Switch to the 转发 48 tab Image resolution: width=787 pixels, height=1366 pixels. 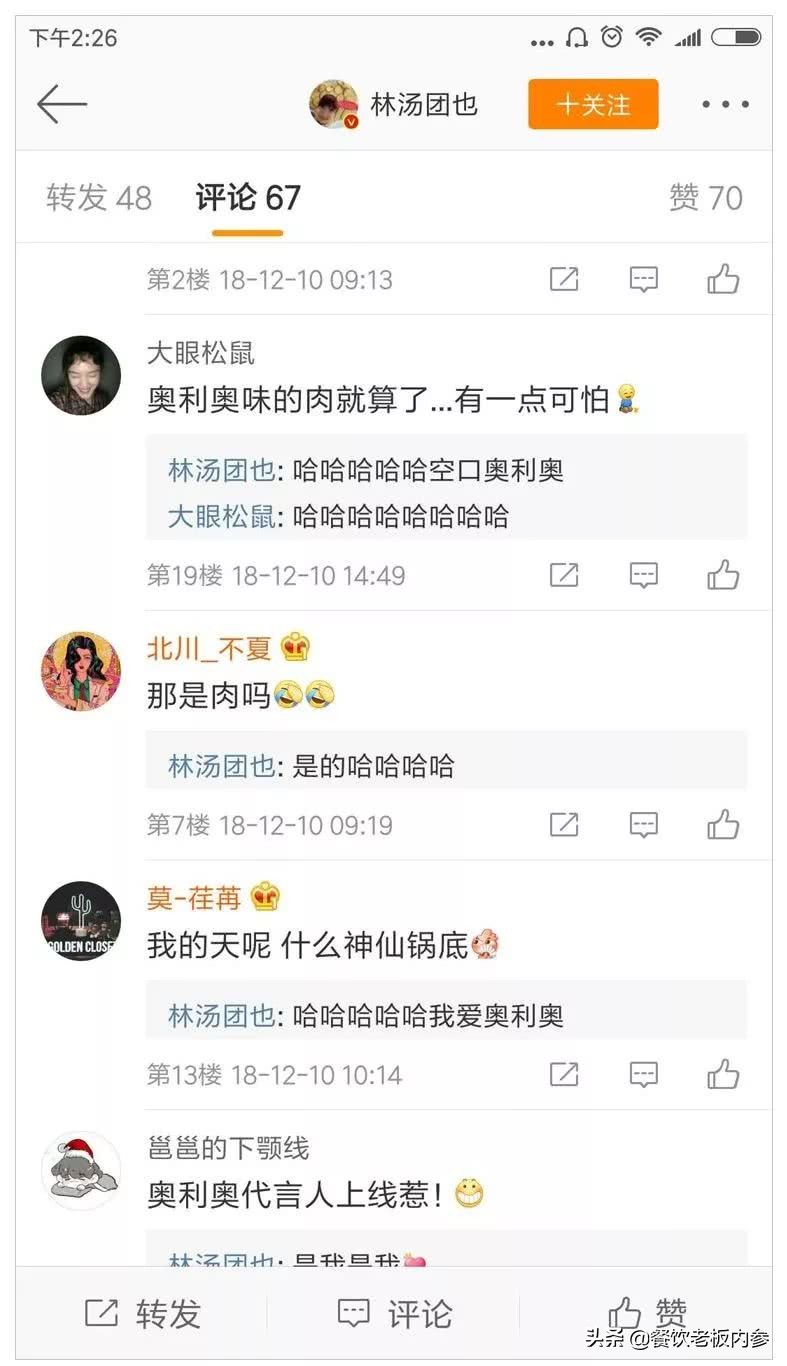click(x=100, y=197)
